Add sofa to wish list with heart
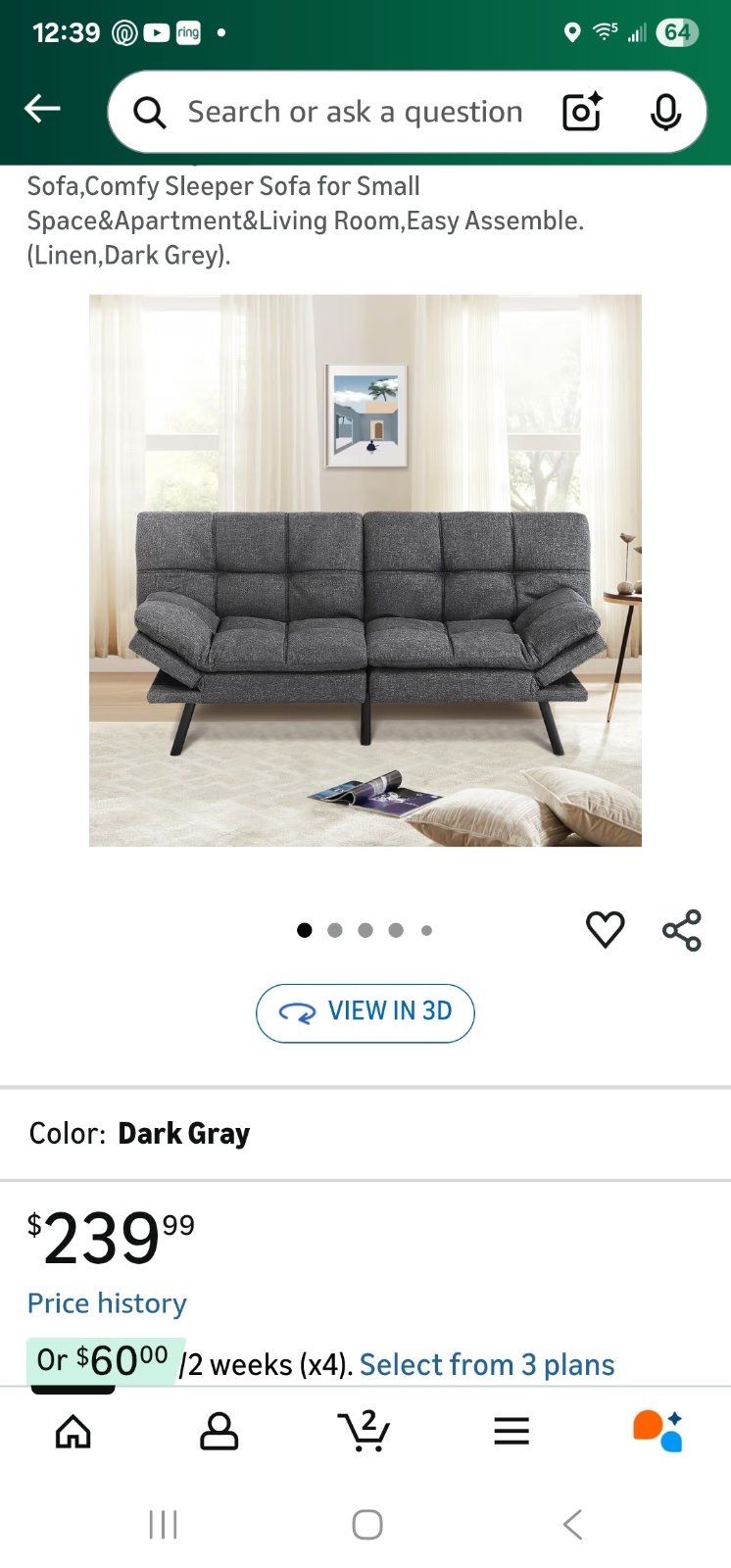The image size is (731, 1568). [605, 929]
